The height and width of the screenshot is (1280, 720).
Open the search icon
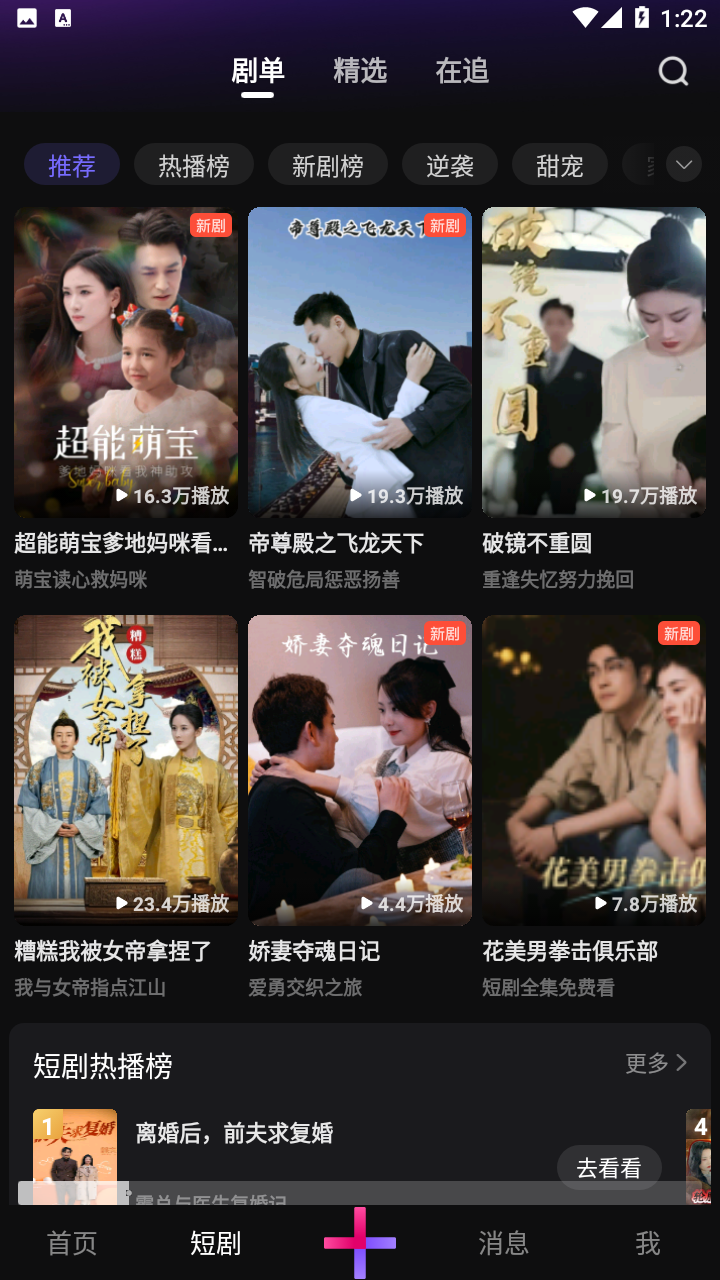[673, 71]
